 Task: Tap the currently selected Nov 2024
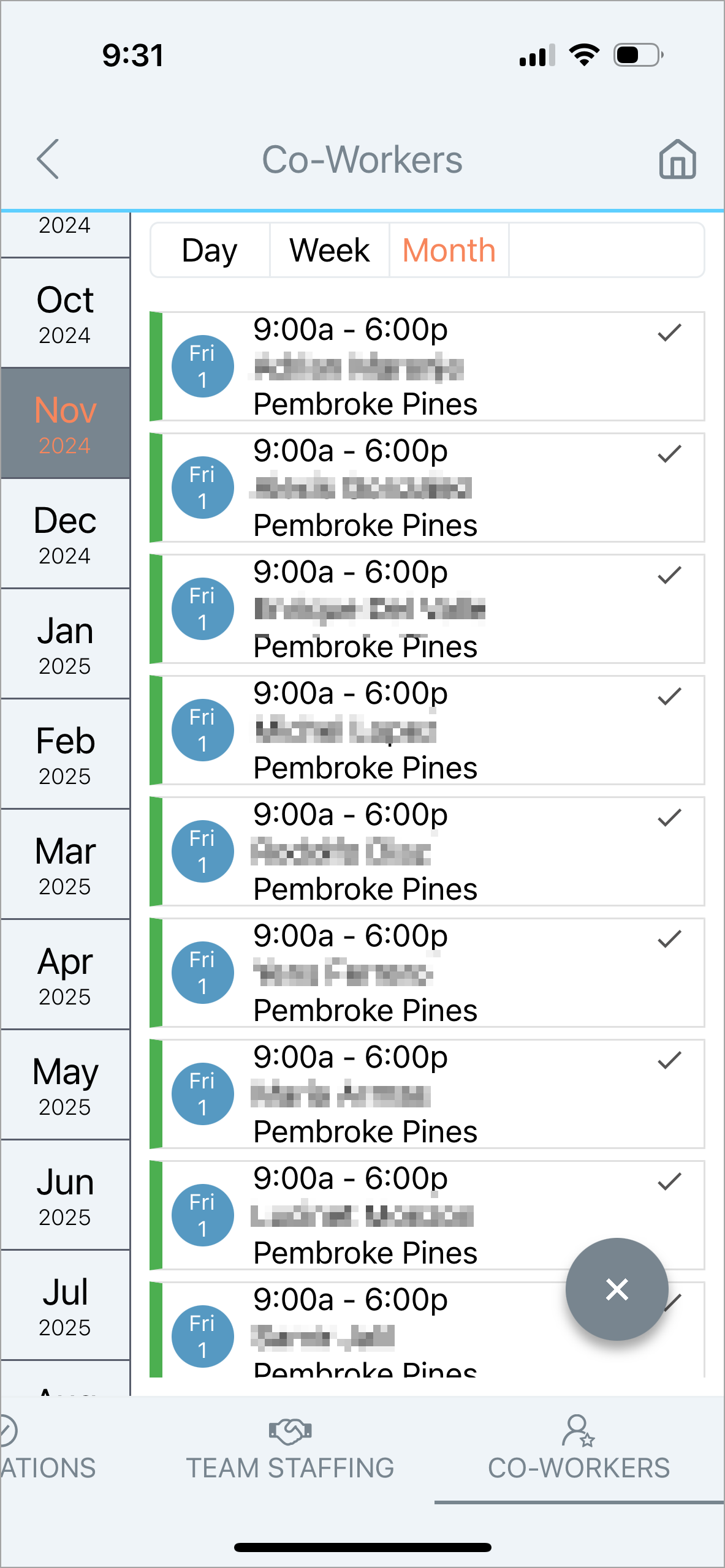[x=65, y=423]
